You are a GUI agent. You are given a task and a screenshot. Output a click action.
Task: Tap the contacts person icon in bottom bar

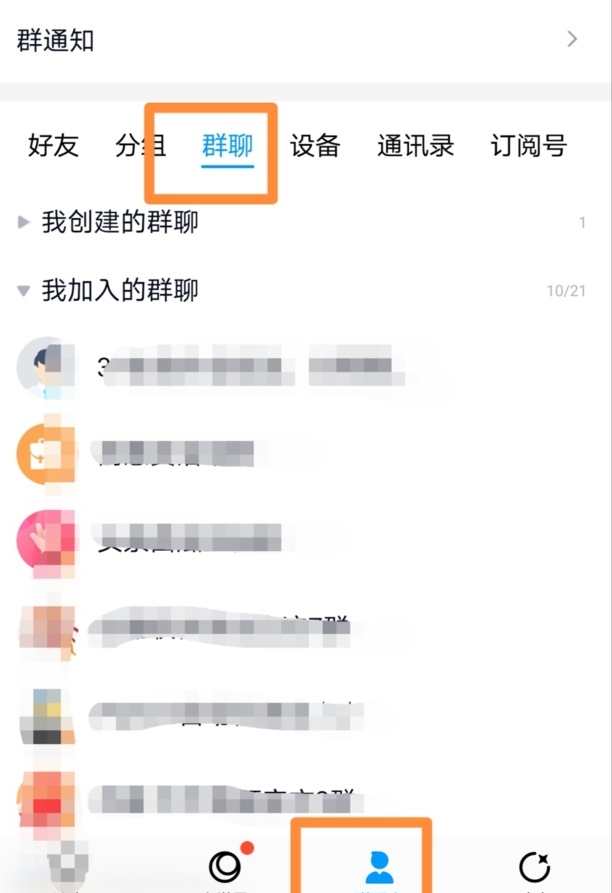(x=379, y=866)
